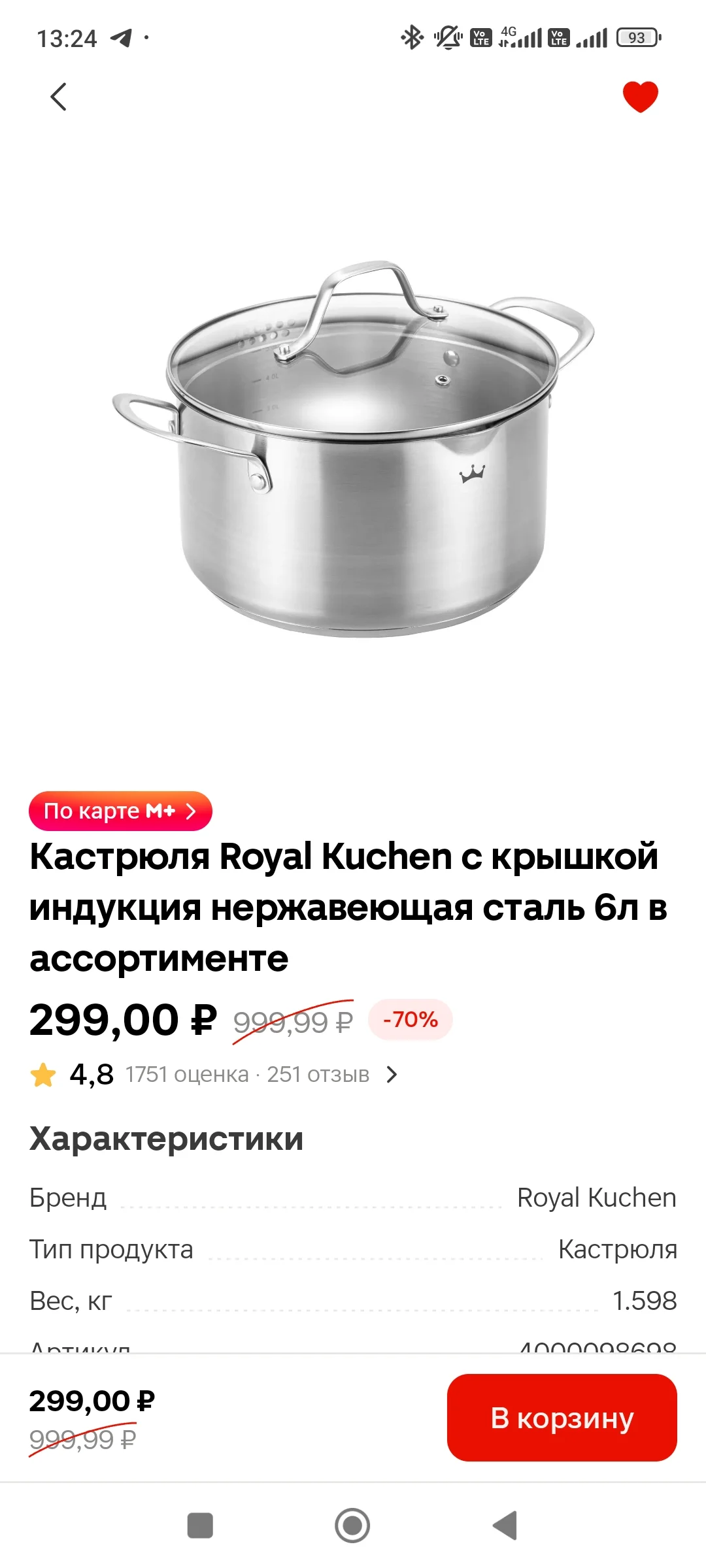Open recent apps via the square button
The image size is (706, 1568).
click(x=200, y=1526)
